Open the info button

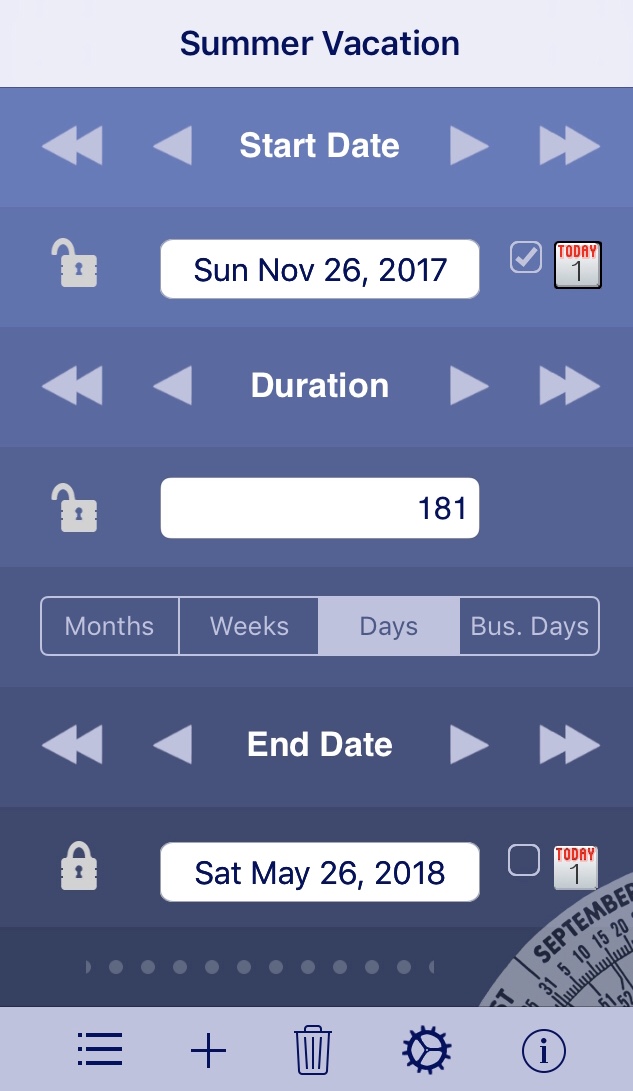click(543, 1051)
